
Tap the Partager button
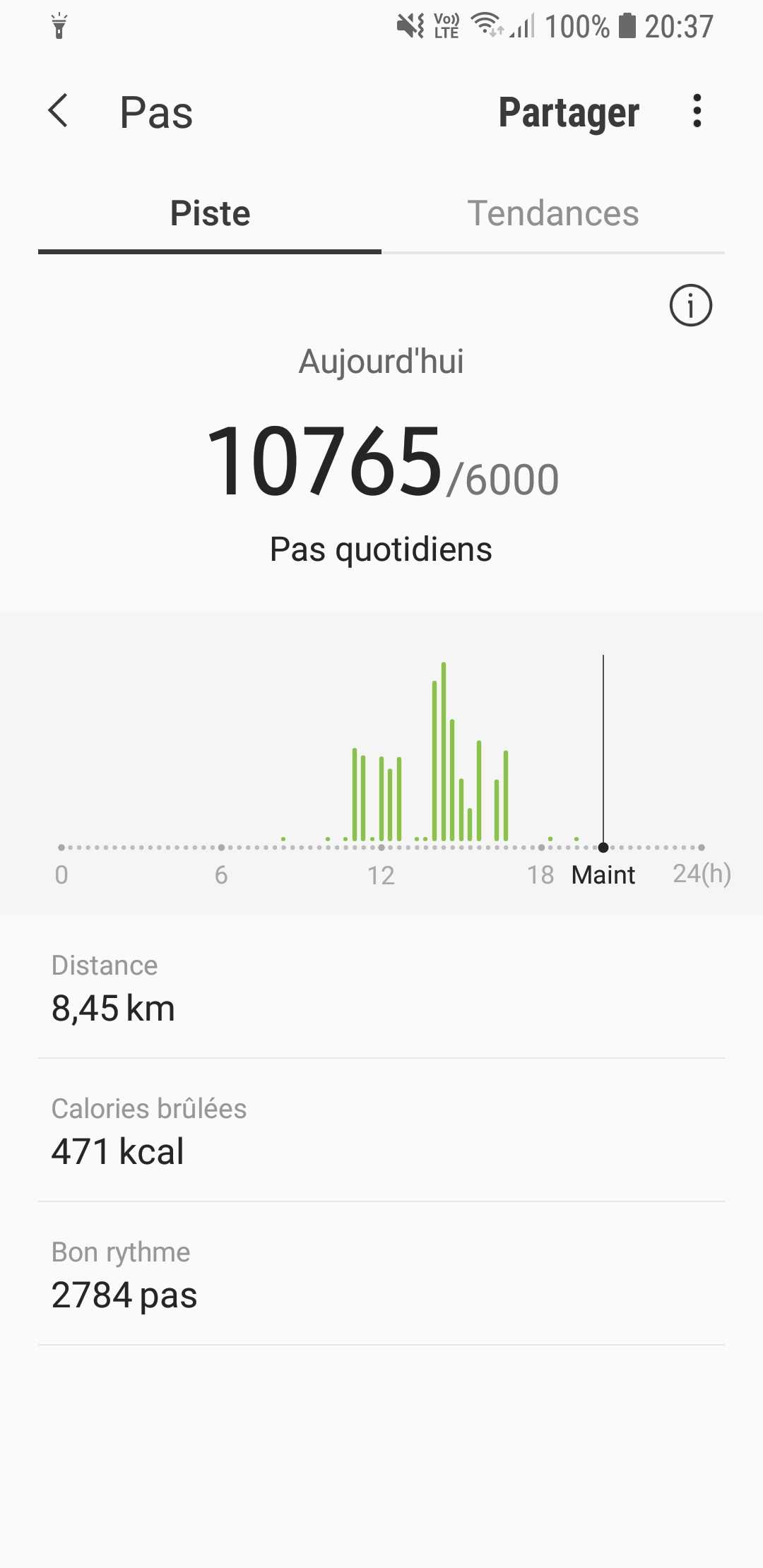(569, 112)
